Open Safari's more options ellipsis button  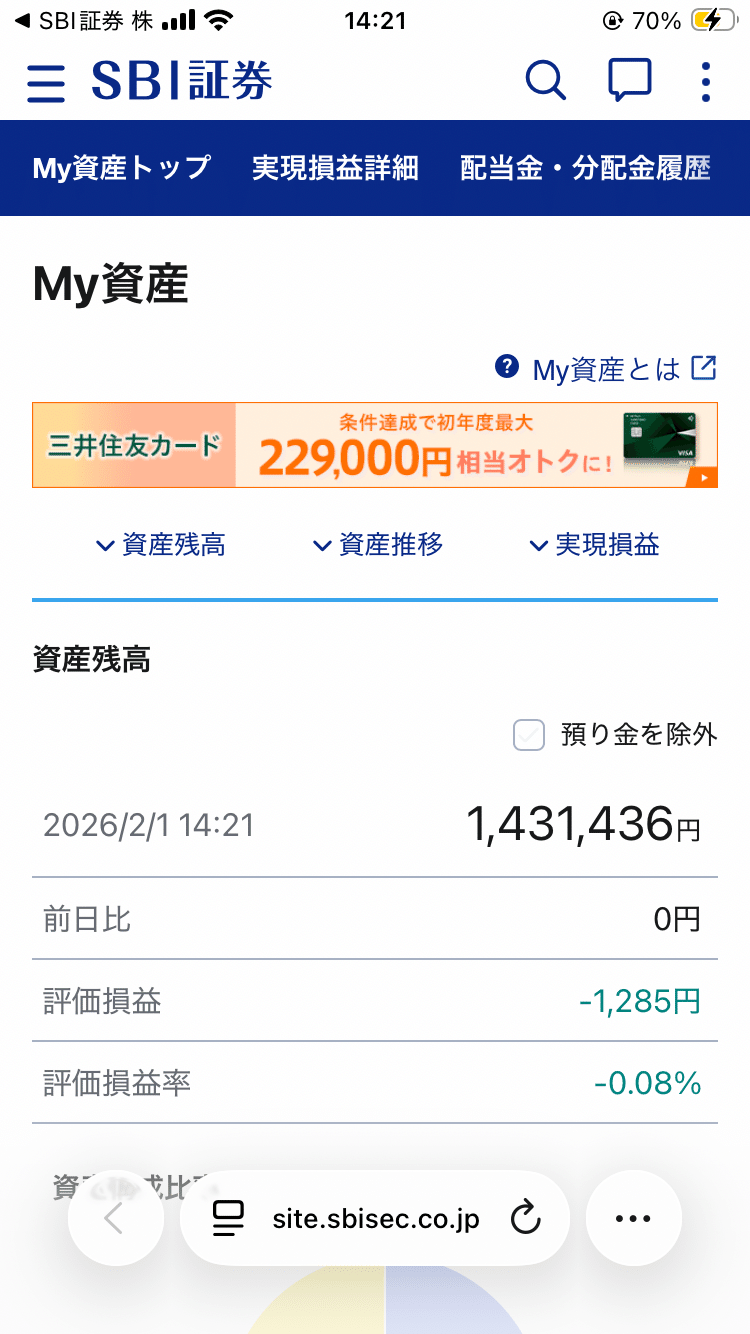coord(633,1218)
